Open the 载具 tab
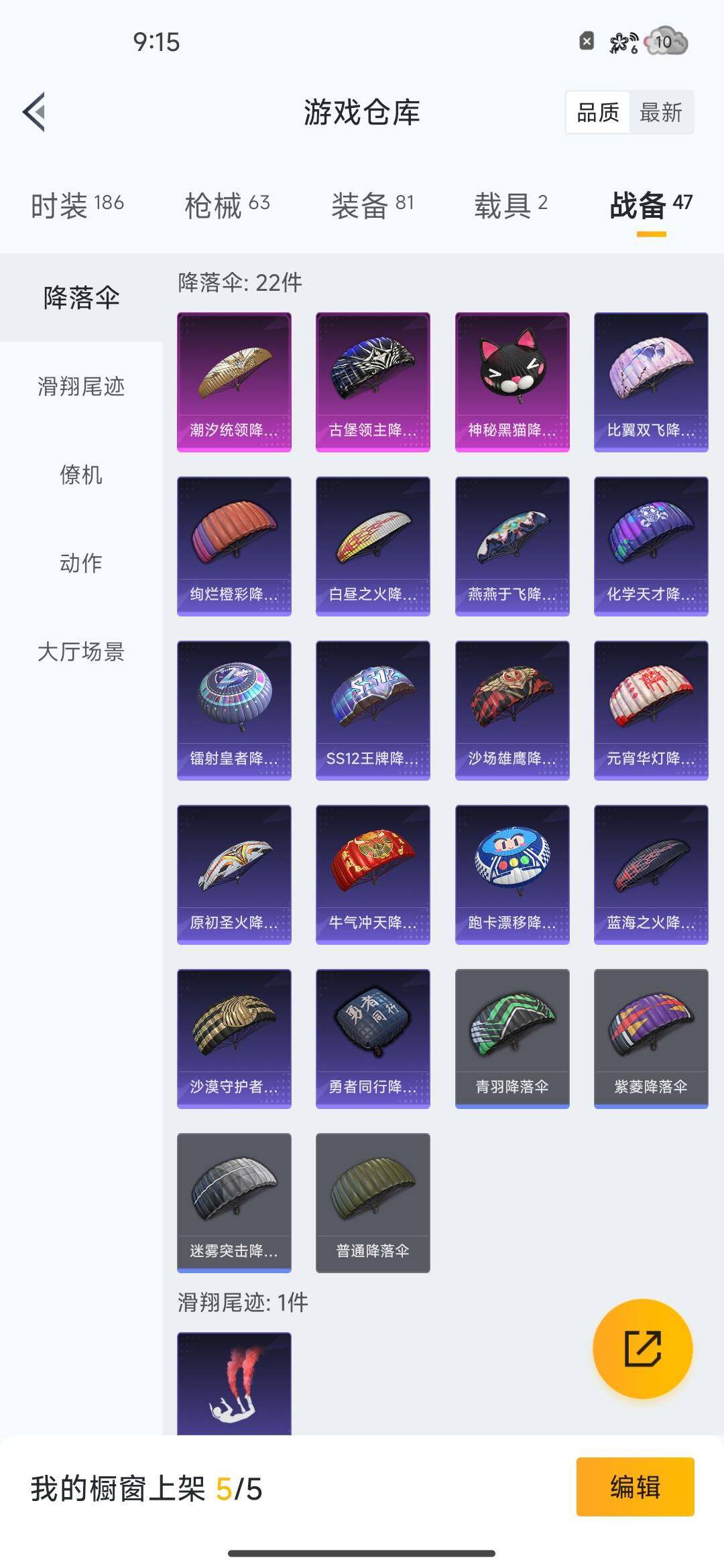The height and width of the screenshot is (1568, 724). (511, 205)
